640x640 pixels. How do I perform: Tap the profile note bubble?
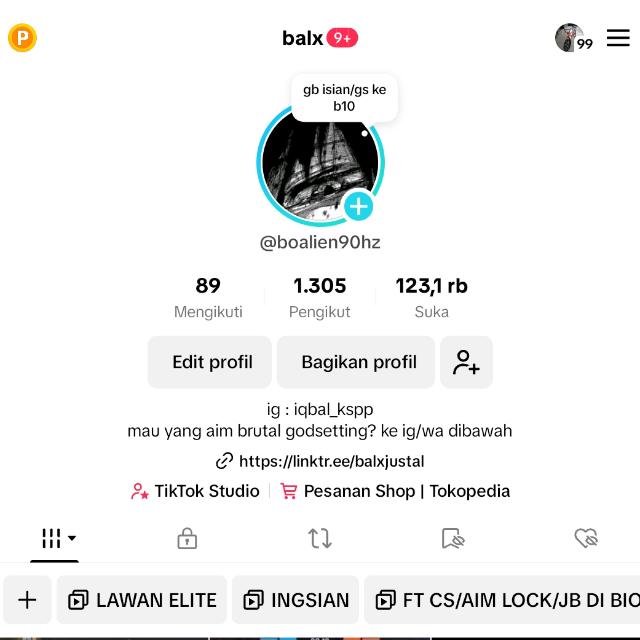[344, 97]
